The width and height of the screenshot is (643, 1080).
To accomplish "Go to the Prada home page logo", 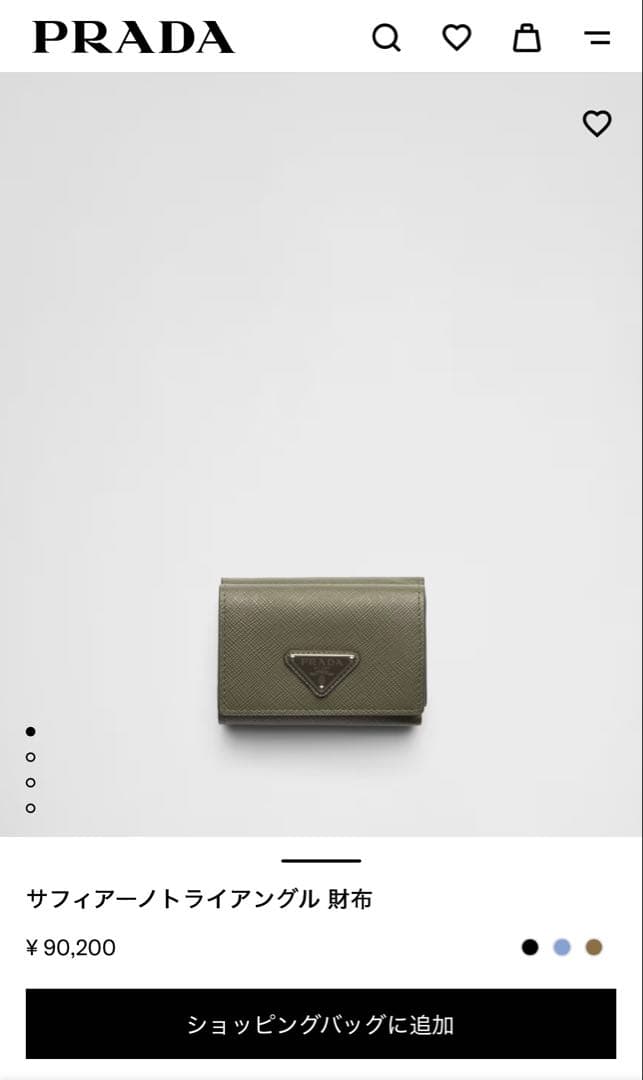I will pyautogui.click(x=134, y=38).
